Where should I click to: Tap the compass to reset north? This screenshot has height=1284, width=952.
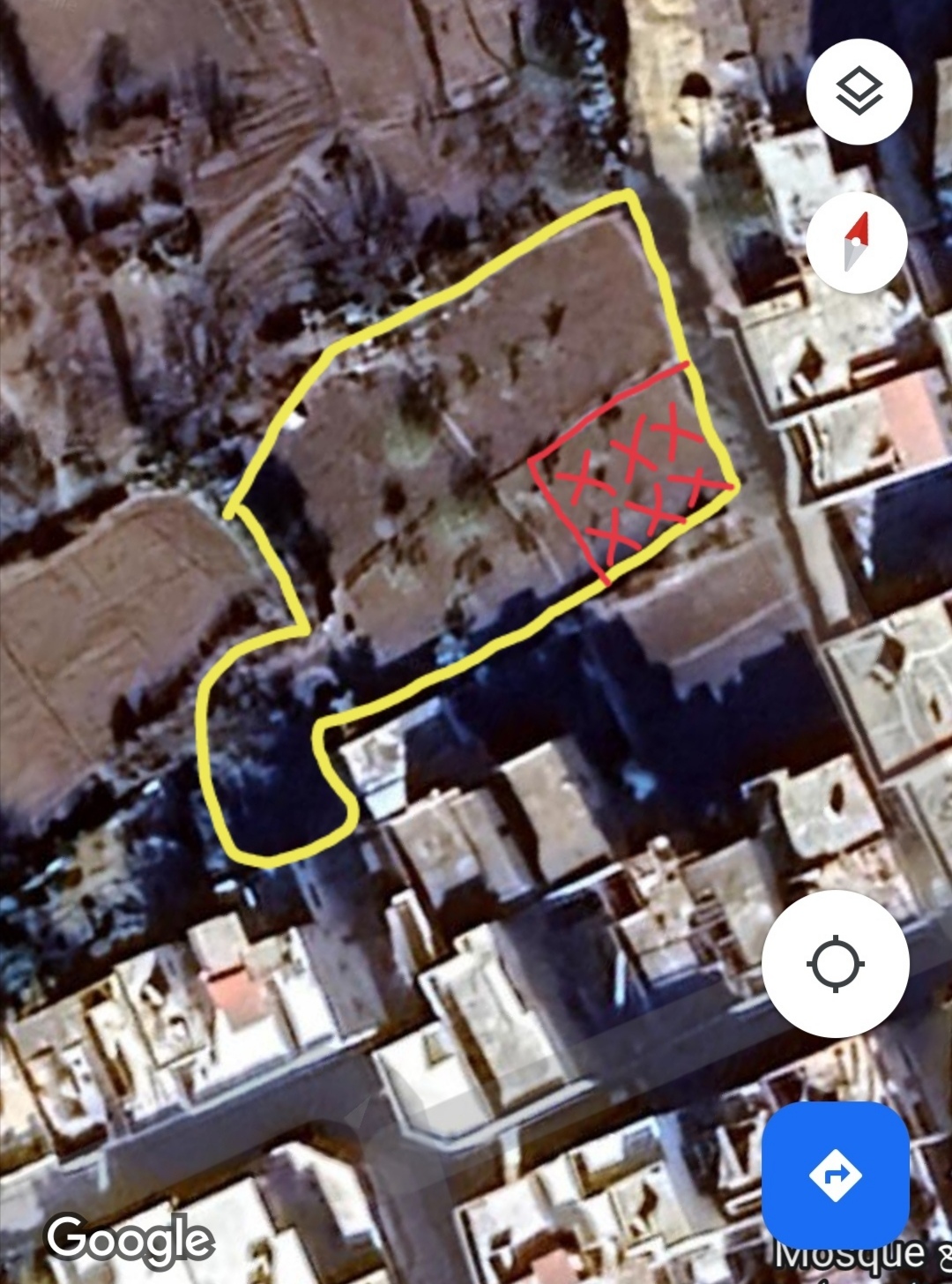click(857, 243)
